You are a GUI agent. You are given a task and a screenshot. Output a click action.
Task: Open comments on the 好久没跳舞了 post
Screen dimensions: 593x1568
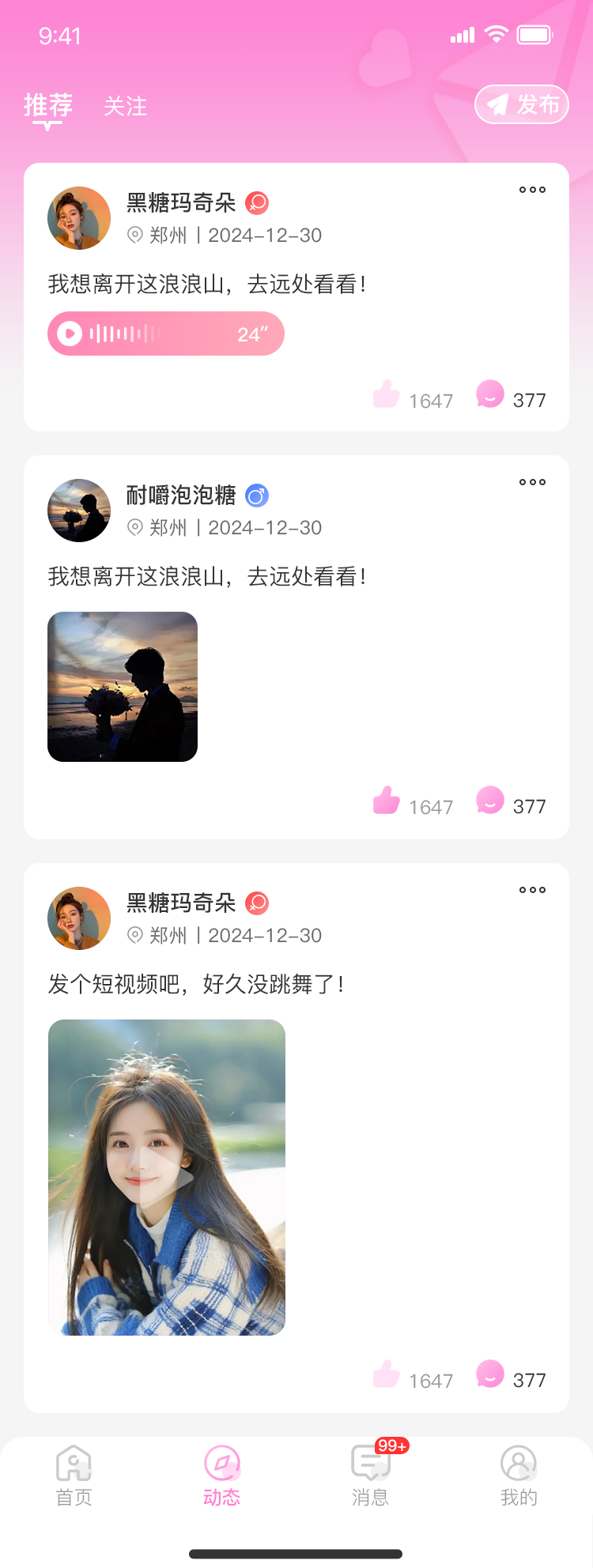tap(490, 1374)
